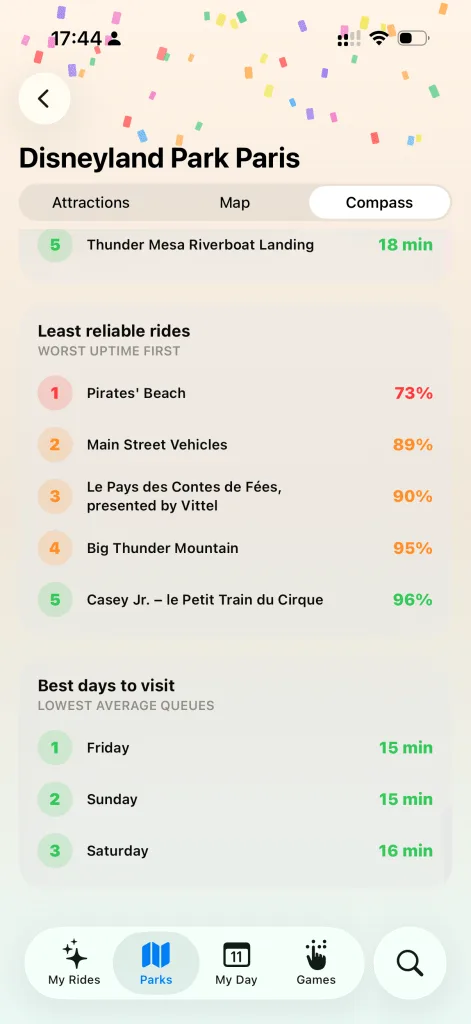This screenshot has height=1024, width=471.
Task: Open Big Thunder Mountain
Action: click(x=235, y=548)
